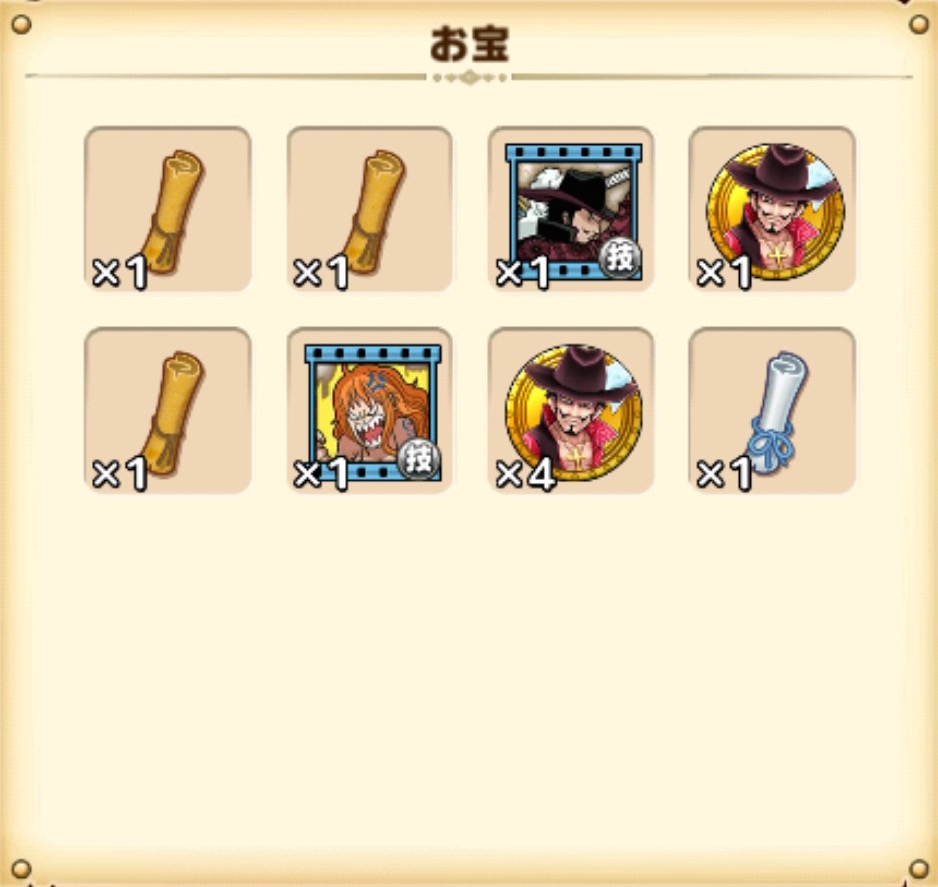938x887 pixels.
Task: Open the Mihawk skill film tile
Action: (x=571, y=210)
